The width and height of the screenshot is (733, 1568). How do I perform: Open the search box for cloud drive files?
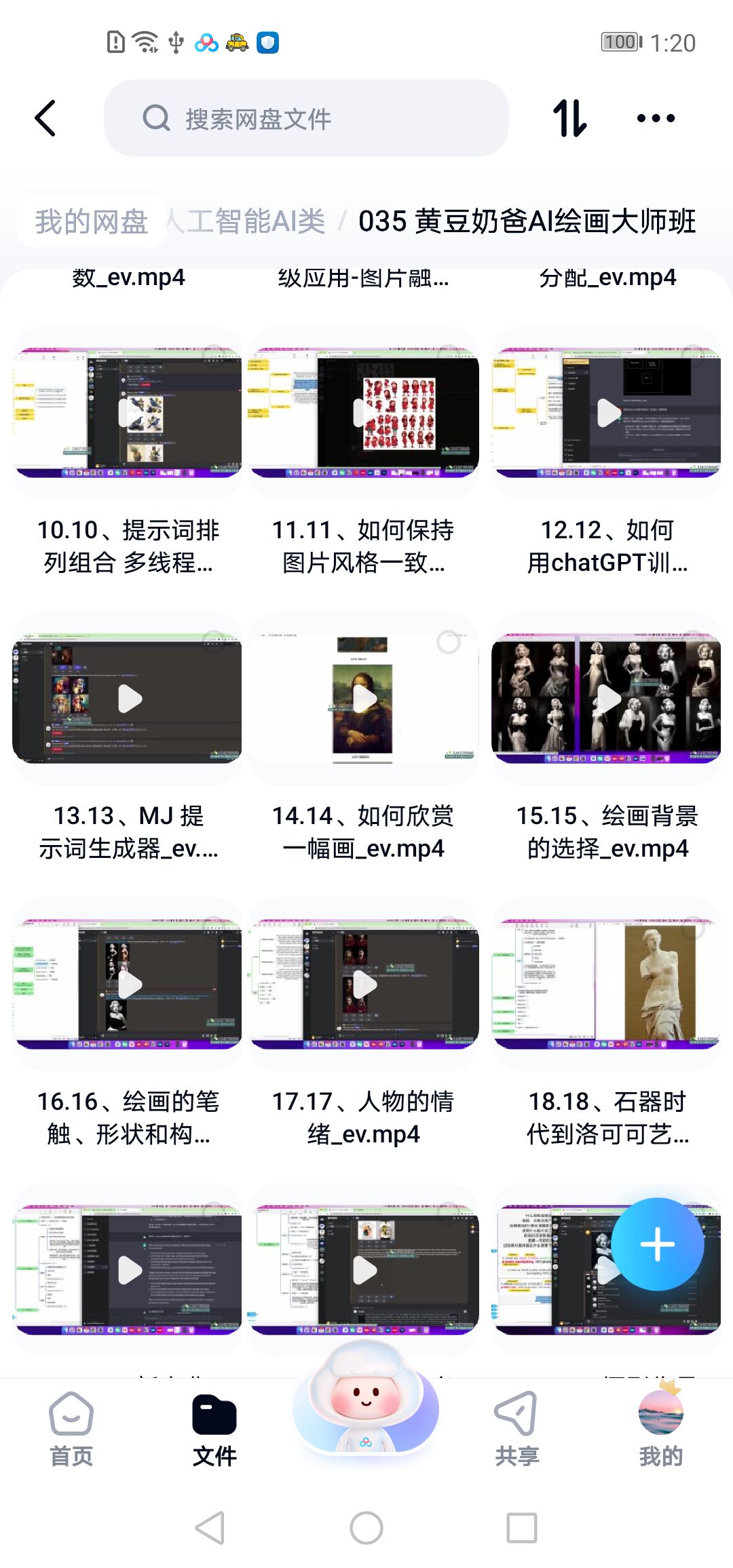click(305, 119)
